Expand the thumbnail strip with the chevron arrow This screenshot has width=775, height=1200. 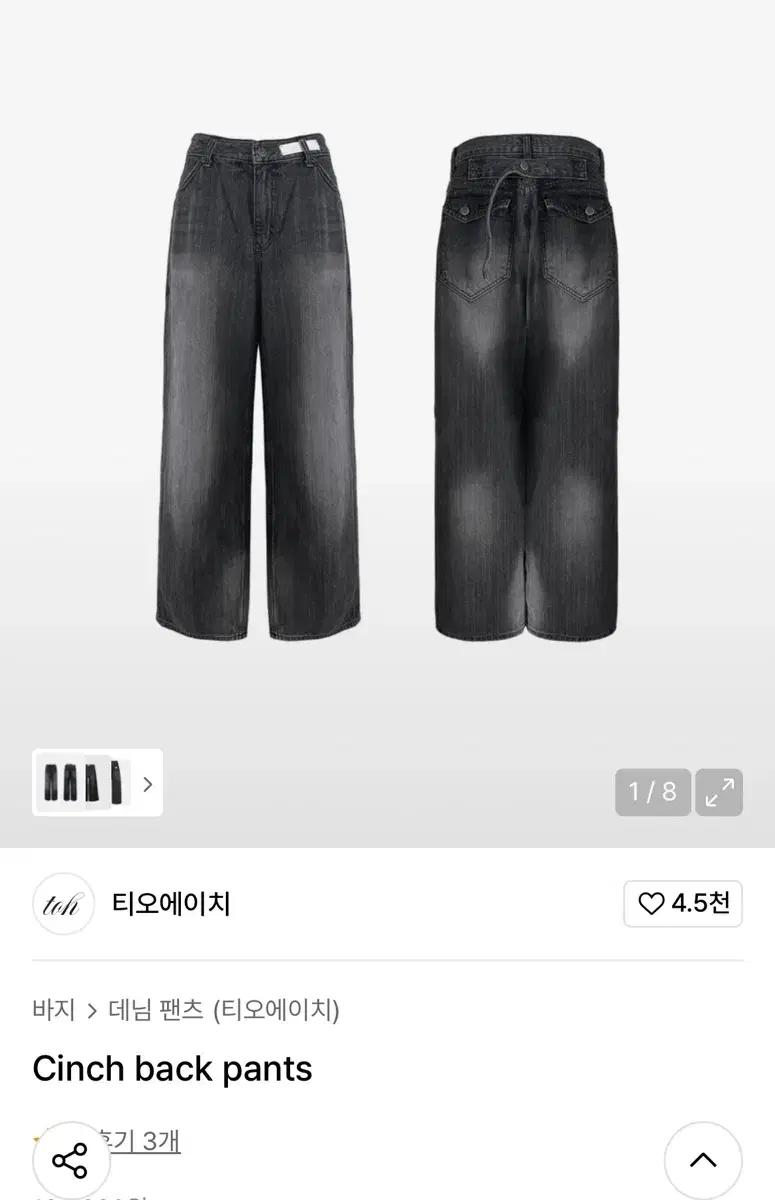point(146,783)
